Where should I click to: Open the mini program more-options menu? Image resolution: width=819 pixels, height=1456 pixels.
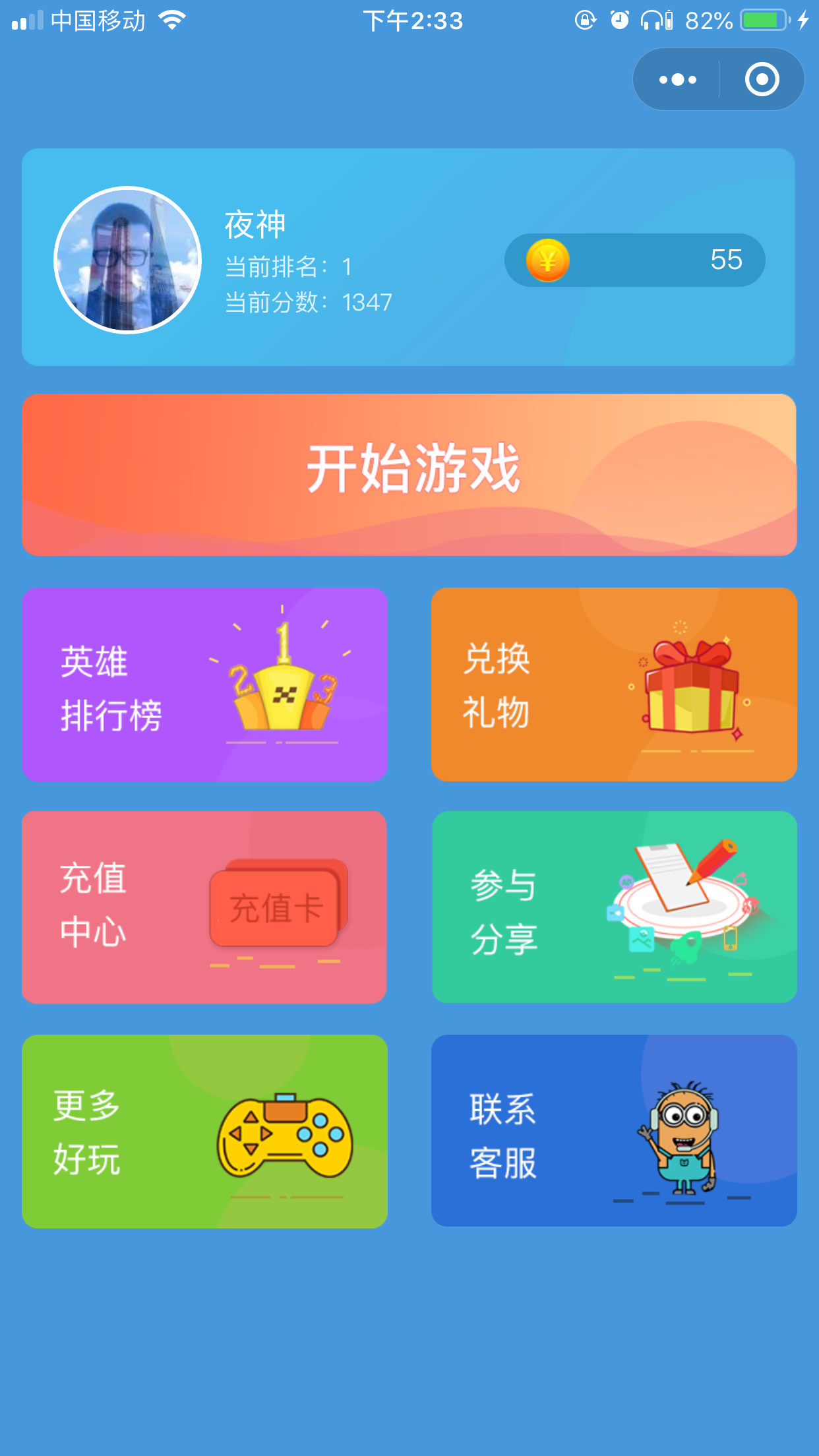point(677,80)
